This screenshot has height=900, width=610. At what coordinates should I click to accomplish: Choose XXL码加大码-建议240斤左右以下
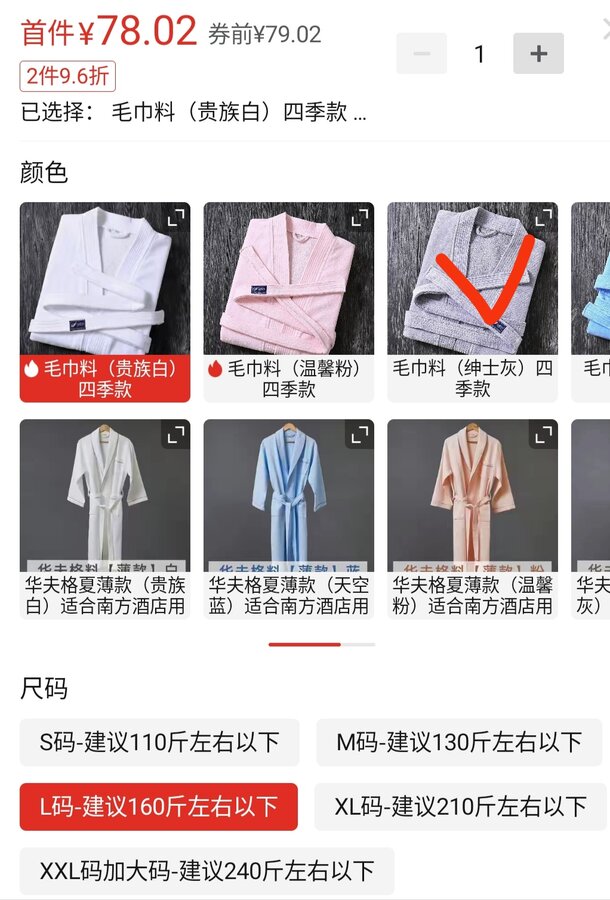click(x=207, y=871)
